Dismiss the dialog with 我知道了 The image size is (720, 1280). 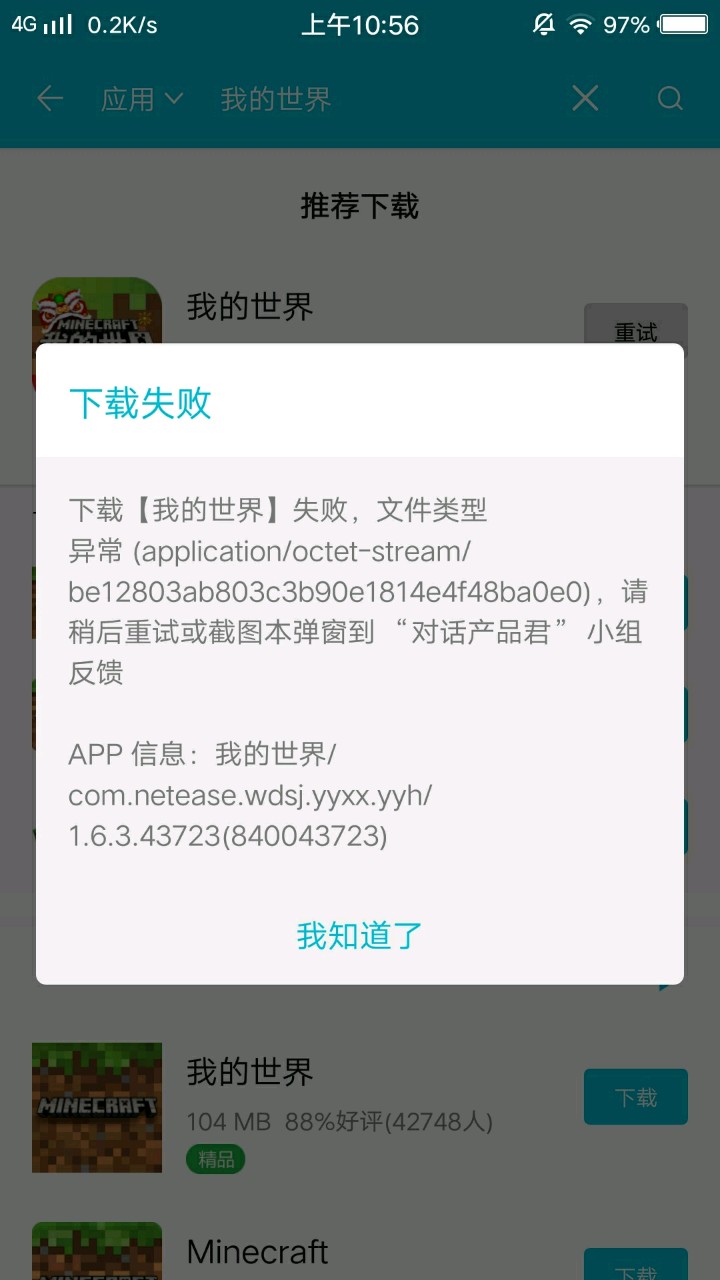pos(360,936)
